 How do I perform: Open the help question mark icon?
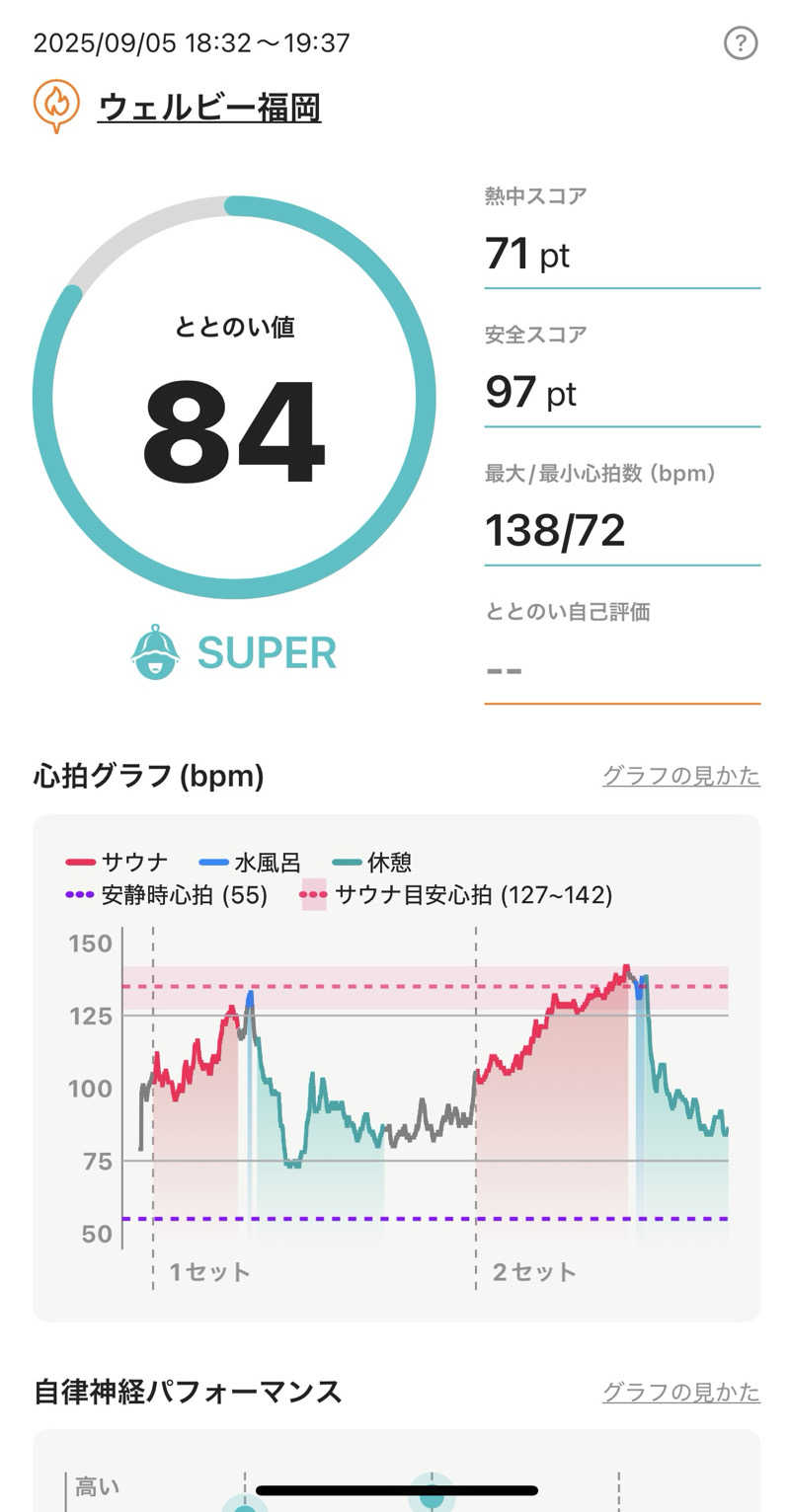coord(741,43)
